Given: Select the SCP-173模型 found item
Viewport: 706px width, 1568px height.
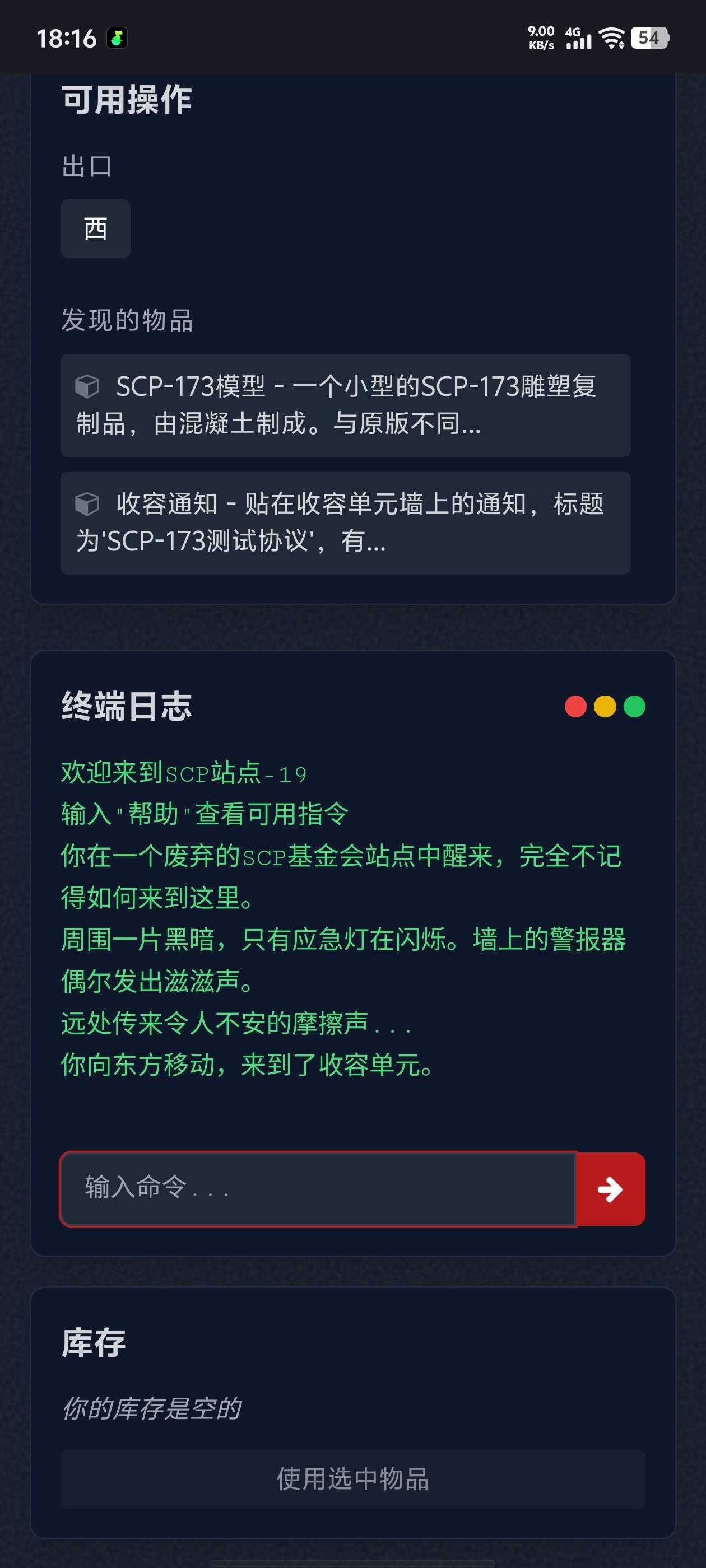Looking at the screenshot, I should pos(345,405).
